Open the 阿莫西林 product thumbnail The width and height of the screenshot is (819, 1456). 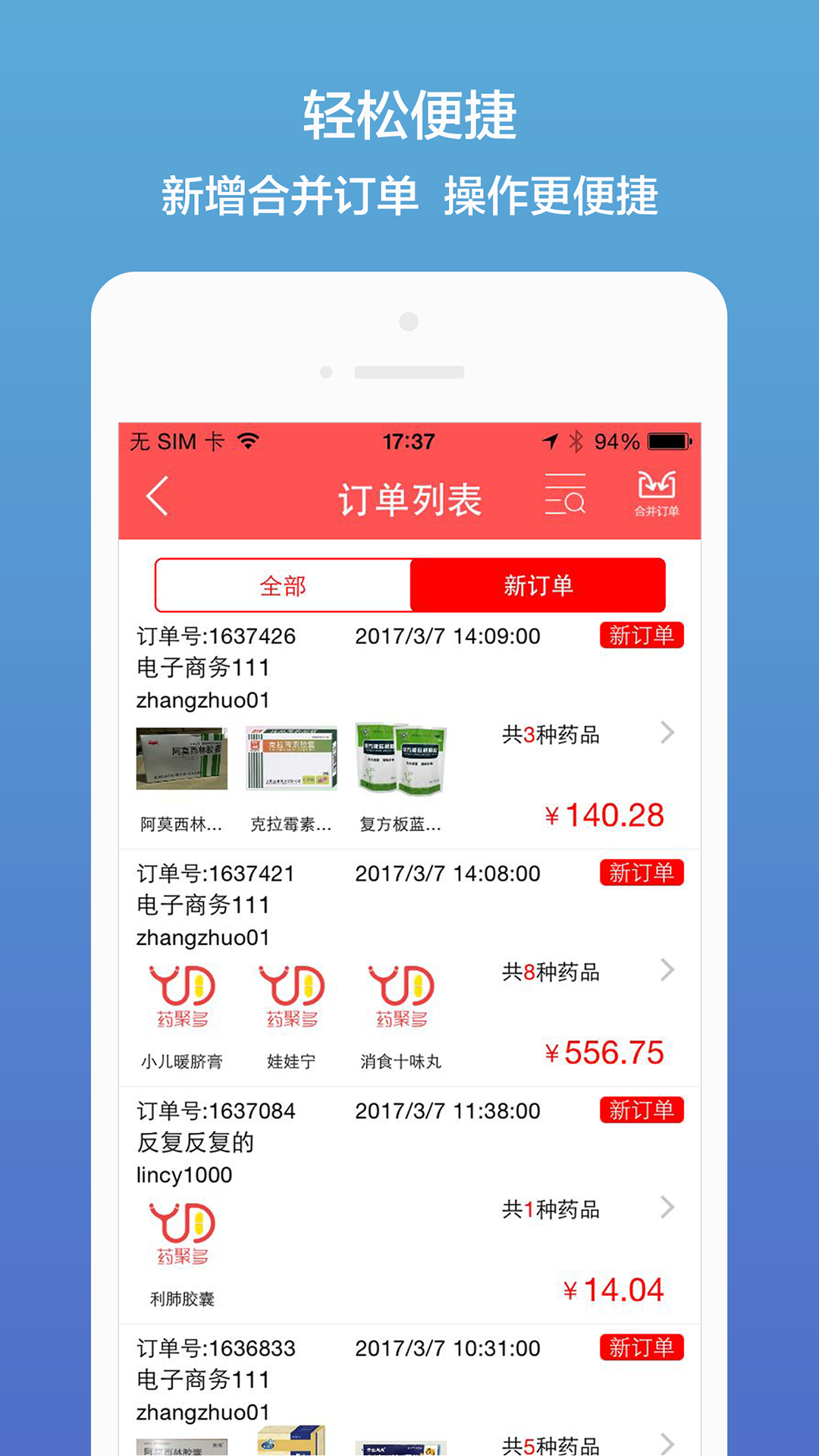point(182,761)
